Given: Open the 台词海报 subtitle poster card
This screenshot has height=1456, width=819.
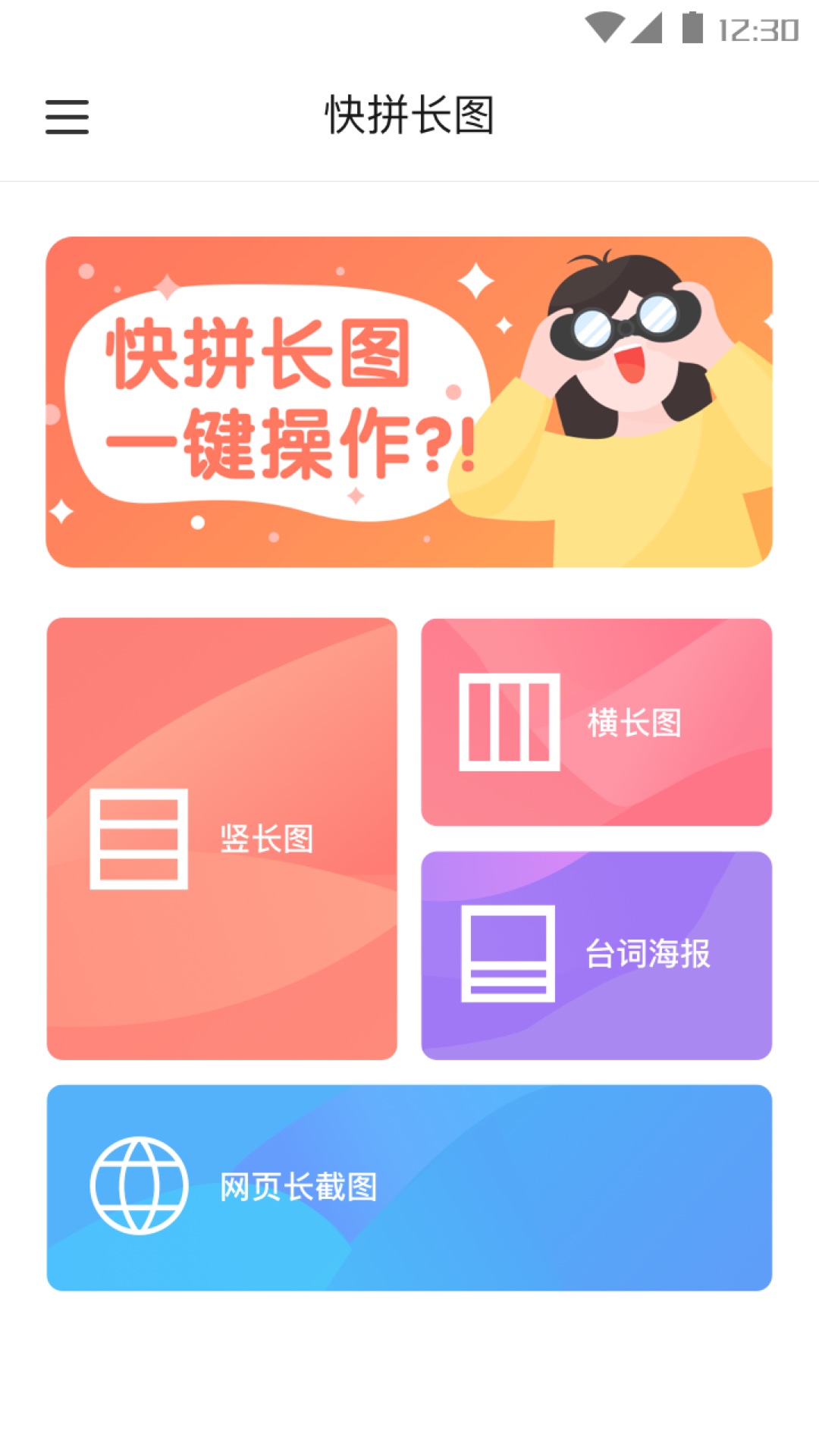Looking at the screenshot, I should pos(596,955).
